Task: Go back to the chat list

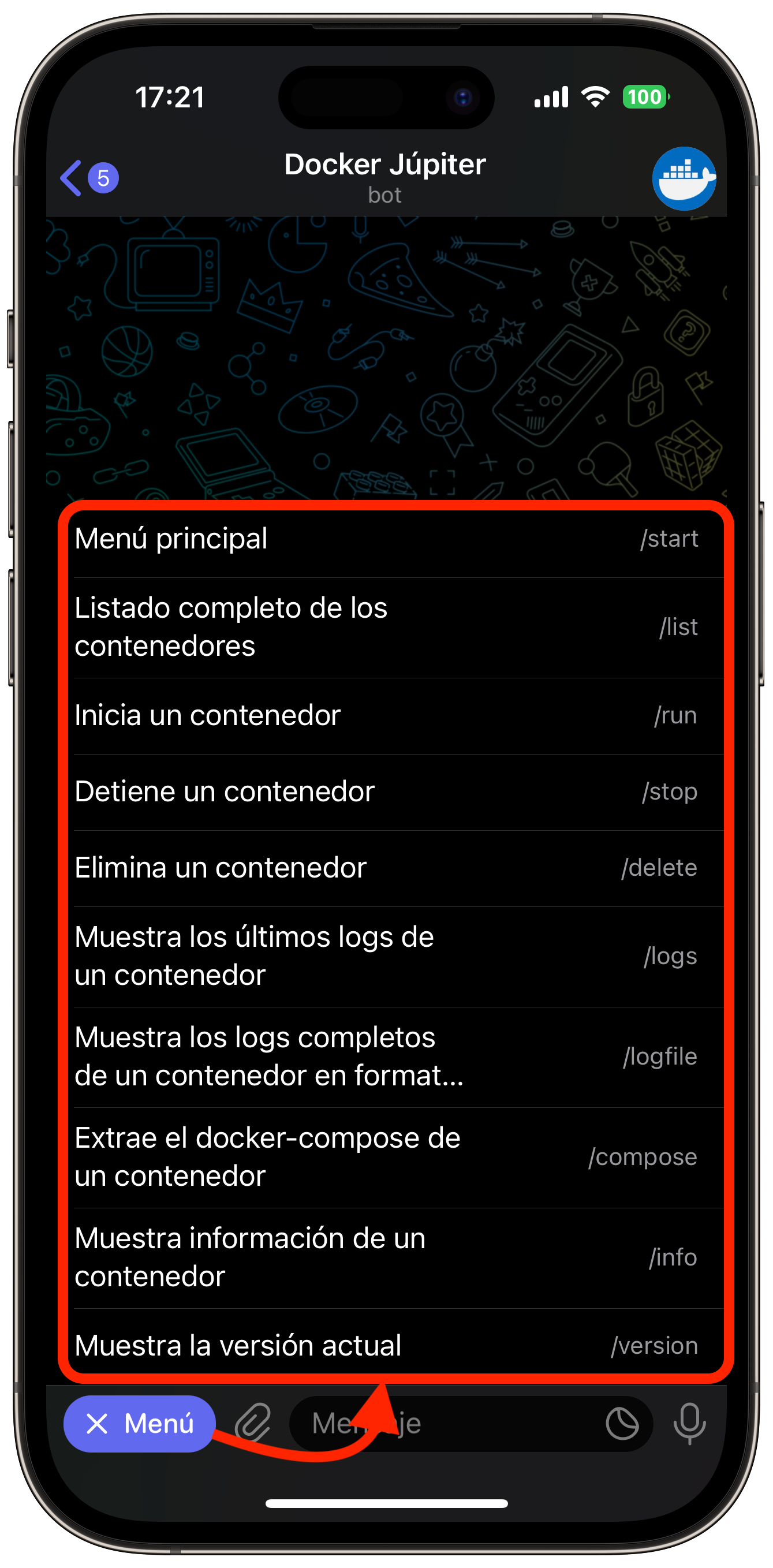Action: coord(89,178)
